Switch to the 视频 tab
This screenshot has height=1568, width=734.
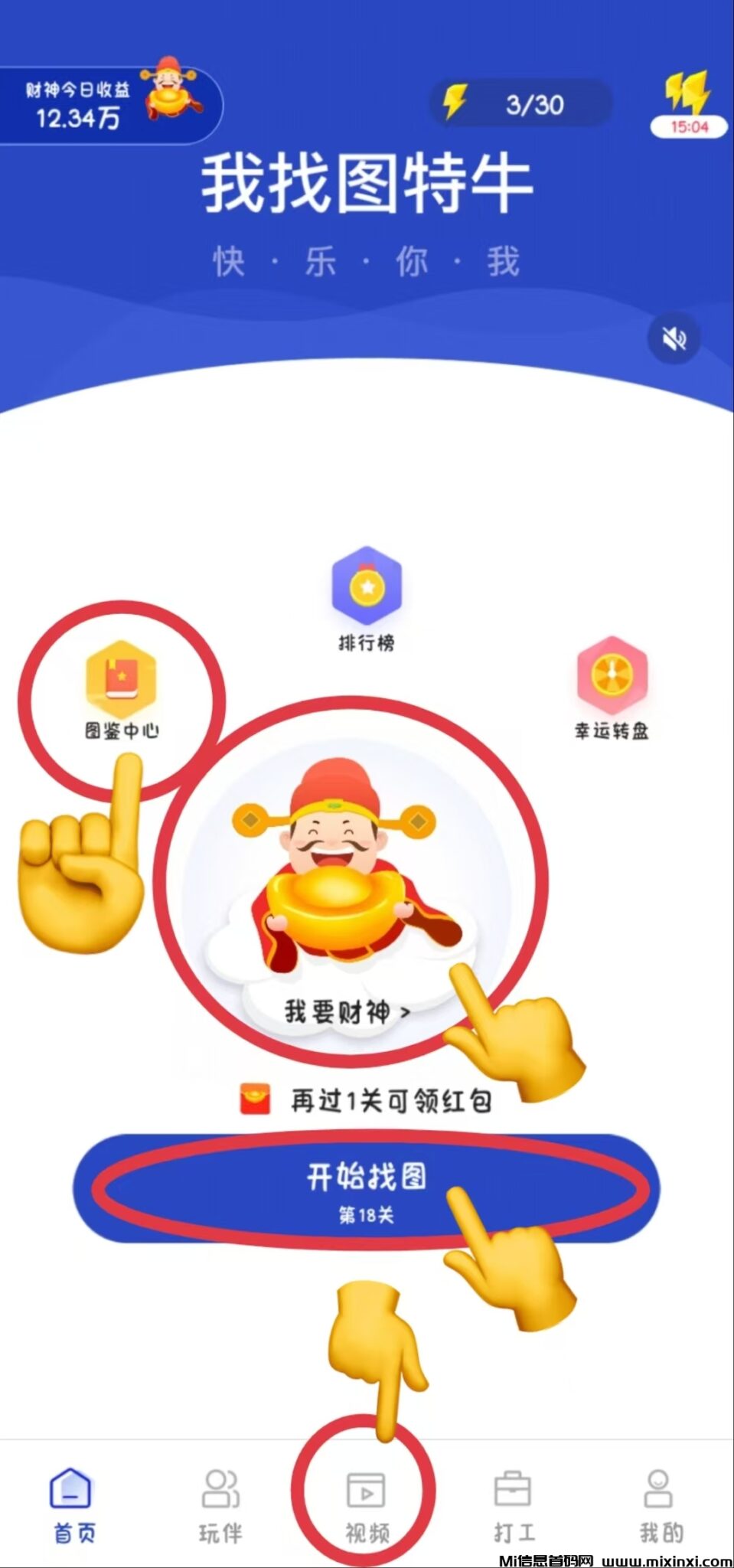click(367, 1505)
